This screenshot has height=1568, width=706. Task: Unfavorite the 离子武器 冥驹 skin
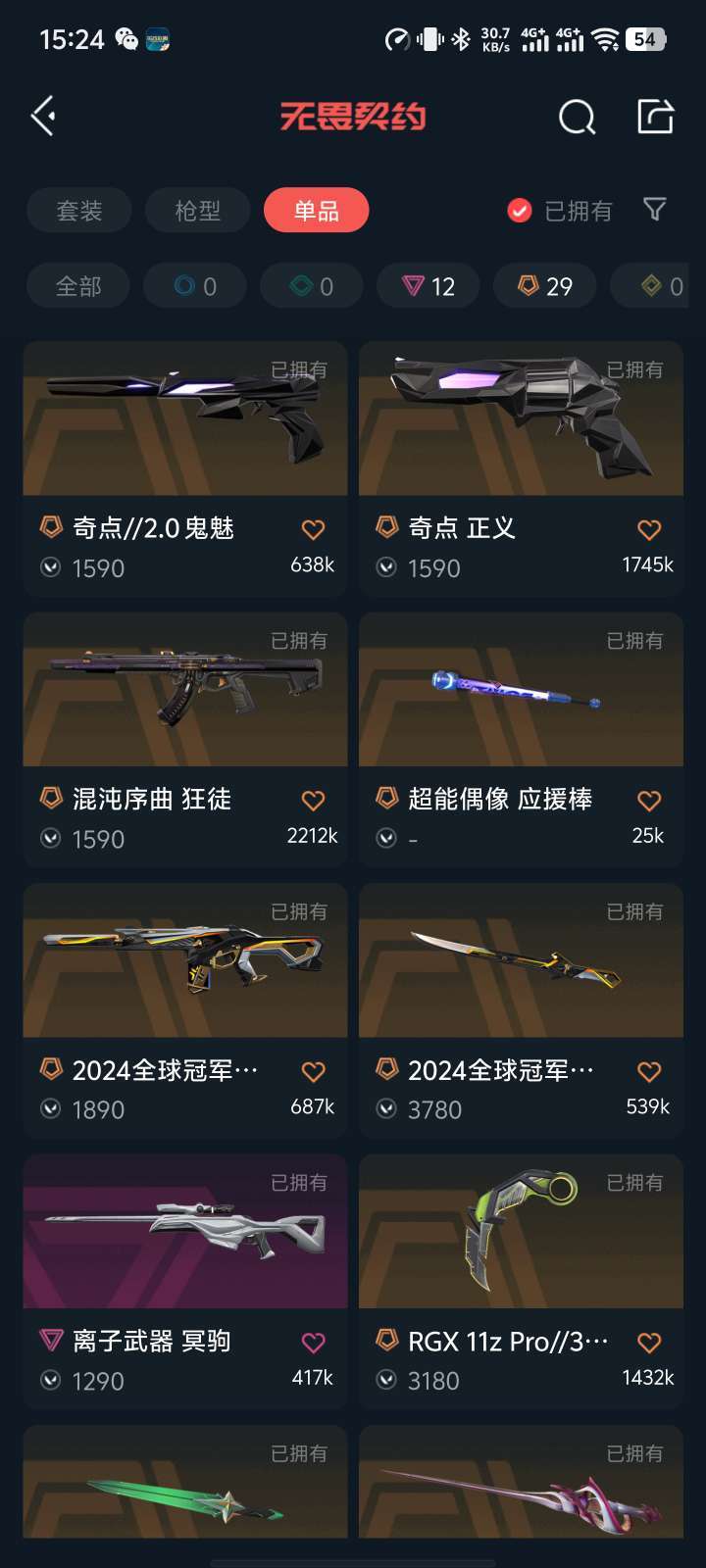tap(314, 1341)
